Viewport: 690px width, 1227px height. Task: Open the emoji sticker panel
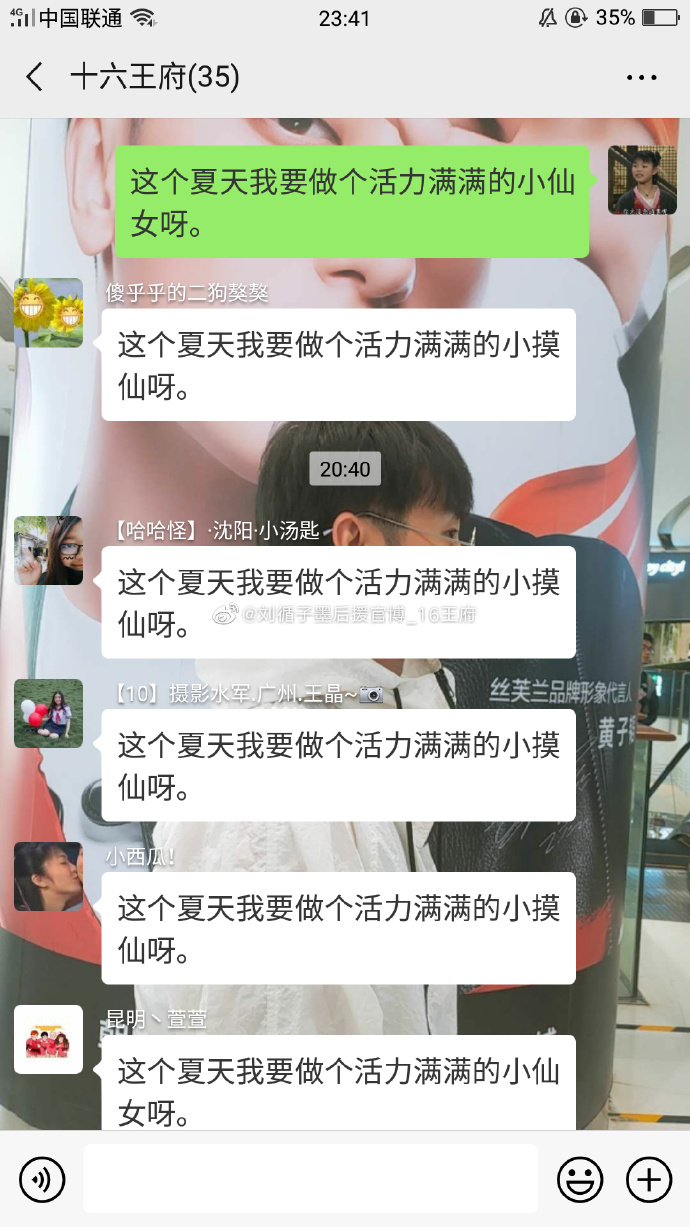click(x=580, y=1180)
